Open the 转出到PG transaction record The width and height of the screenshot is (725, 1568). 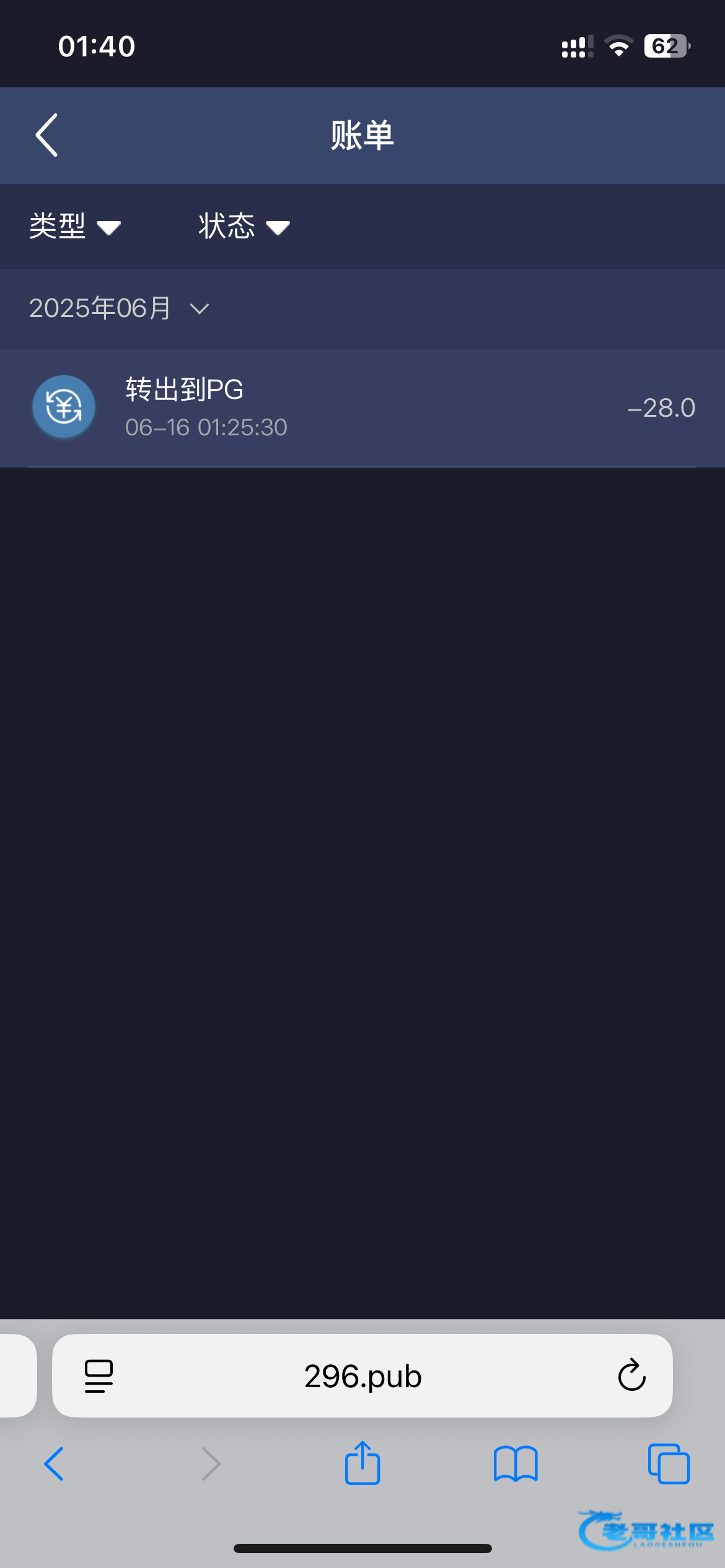(x=362, y=408)
